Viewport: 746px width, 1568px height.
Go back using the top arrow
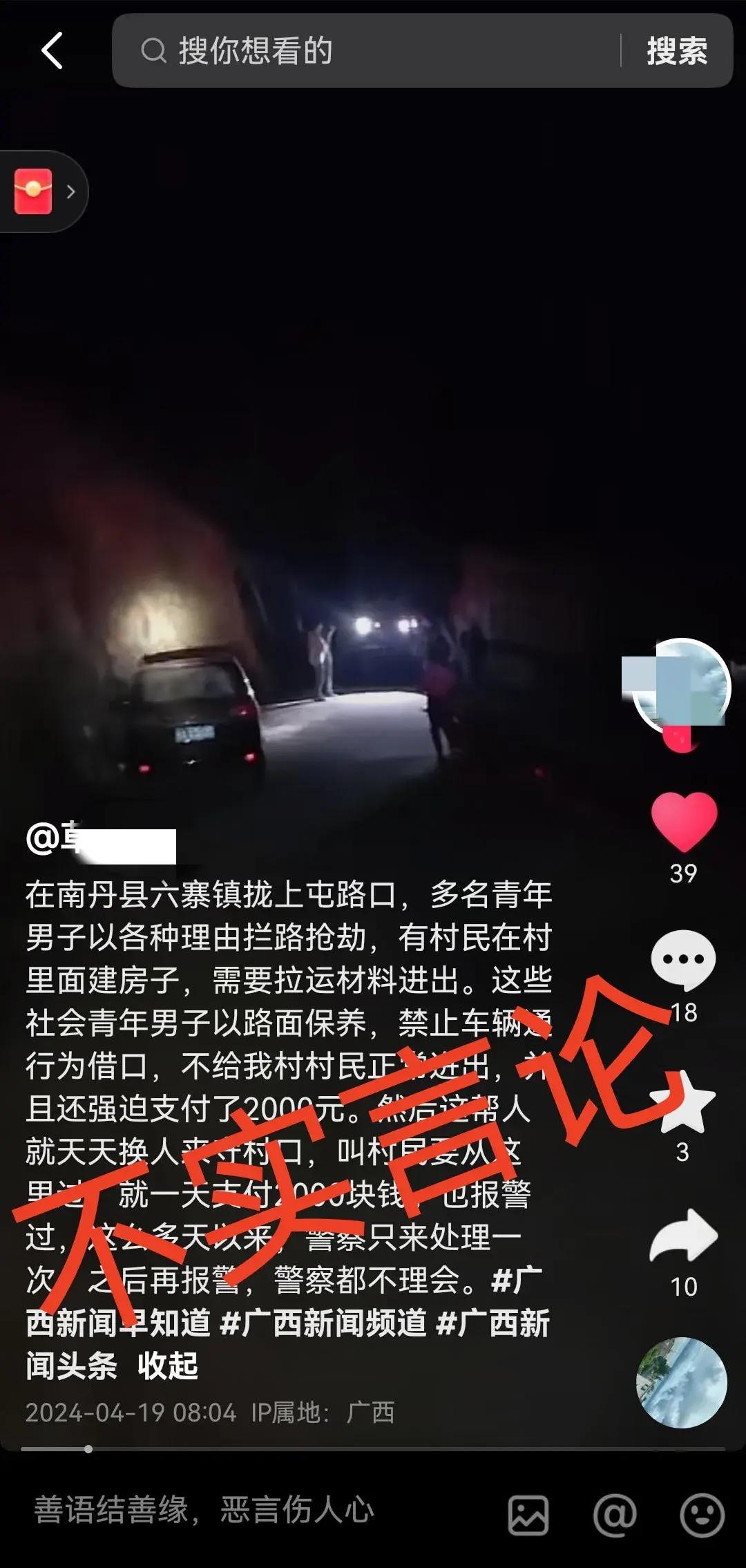point(52,50)
